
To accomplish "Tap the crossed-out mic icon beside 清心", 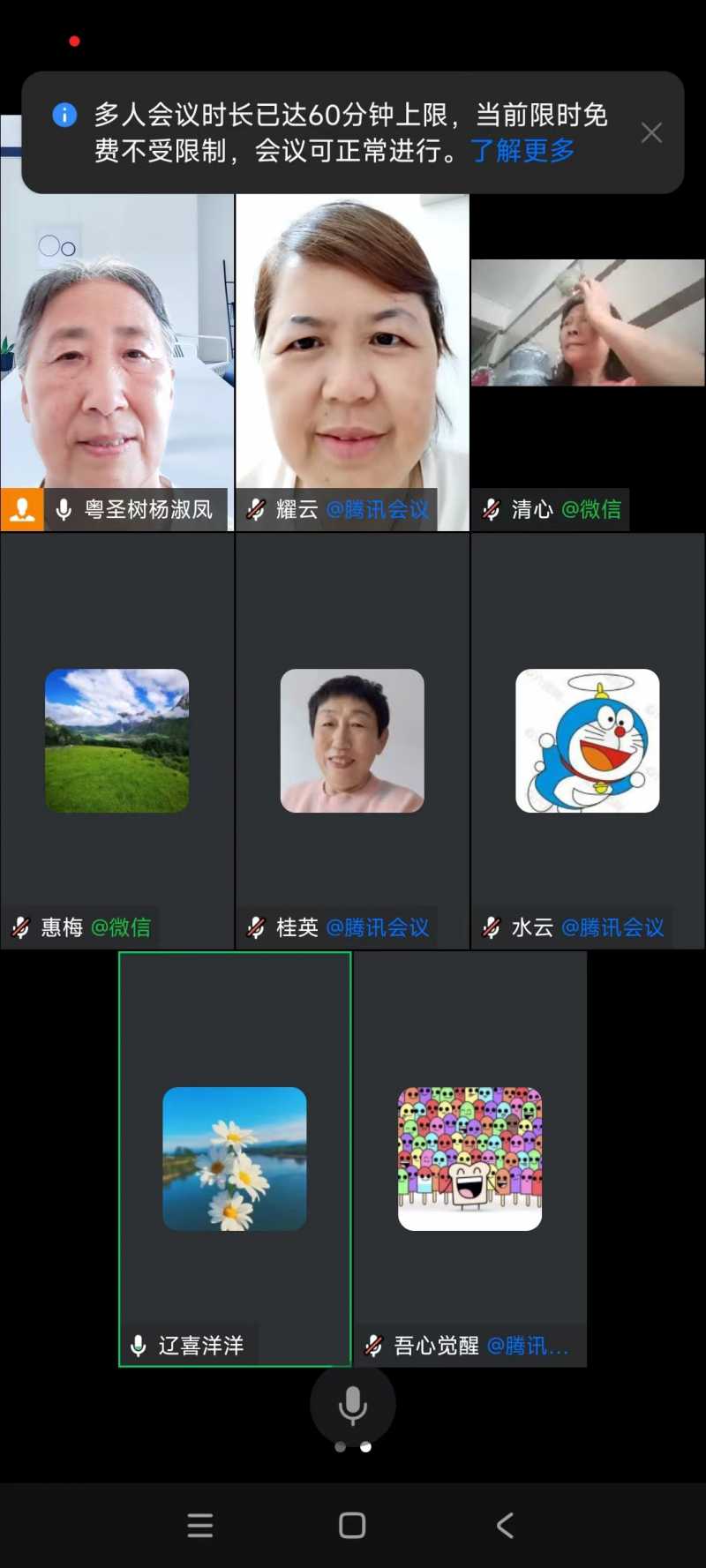I will (x=491, y=509).
